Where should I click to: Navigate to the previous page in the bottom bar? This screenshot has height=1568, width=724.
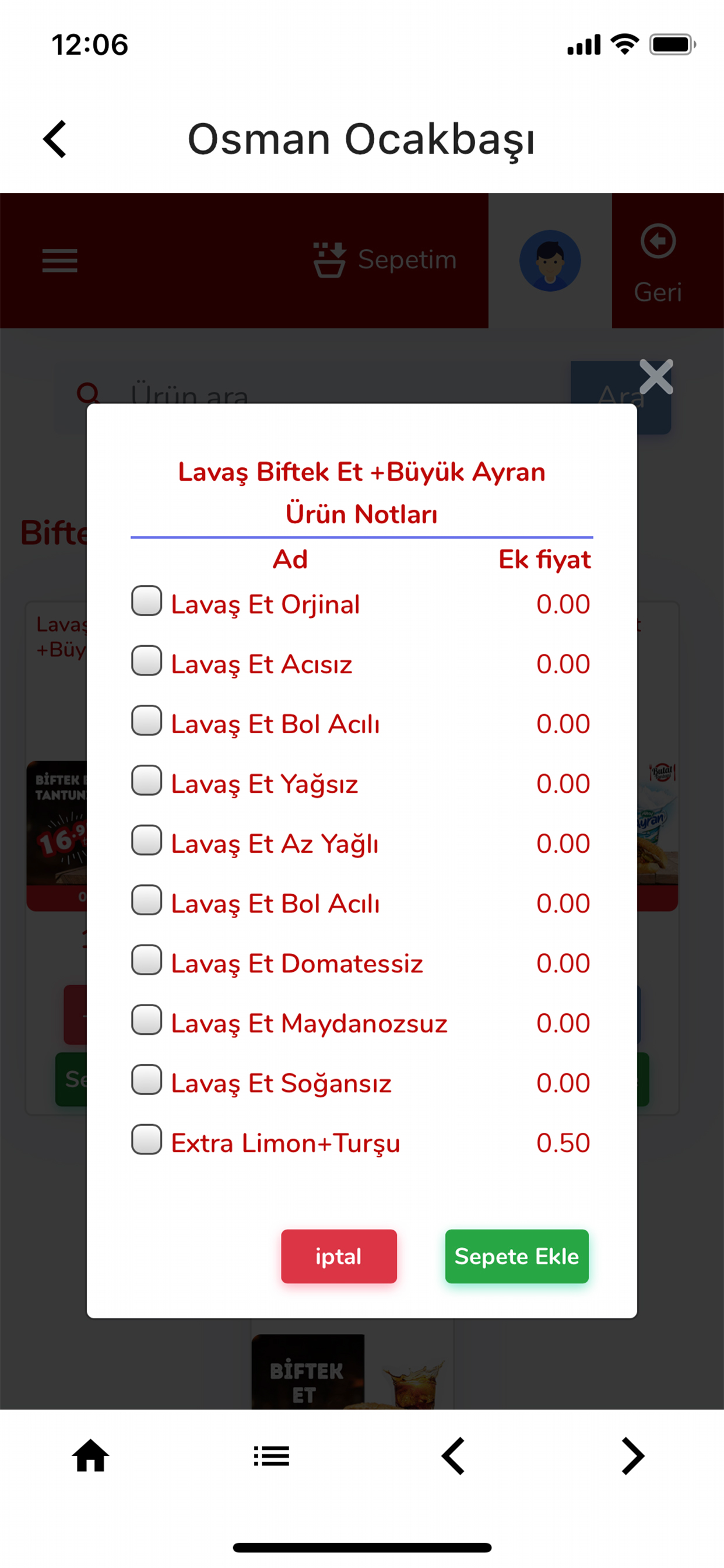pos(453,1456)
